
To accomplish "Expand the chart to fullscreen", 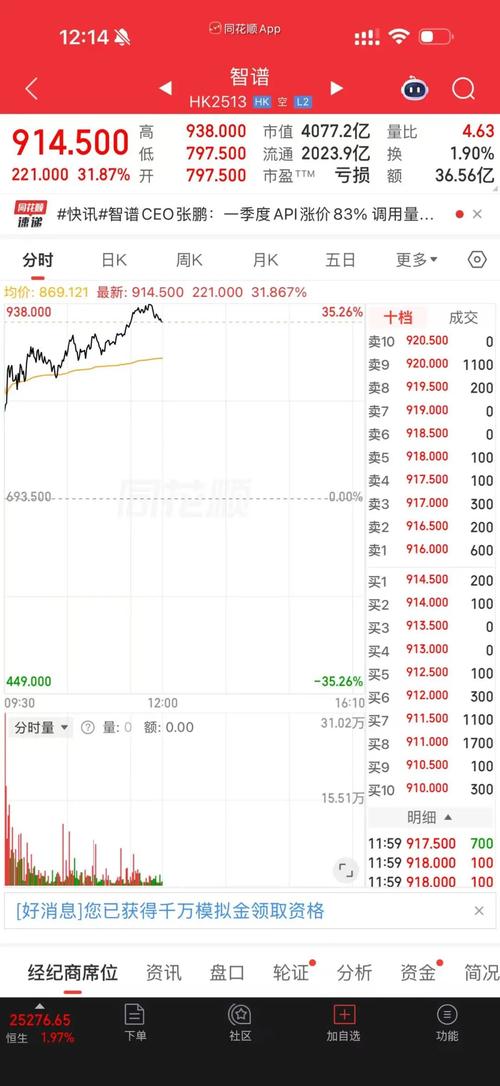I will pos(346,870).
